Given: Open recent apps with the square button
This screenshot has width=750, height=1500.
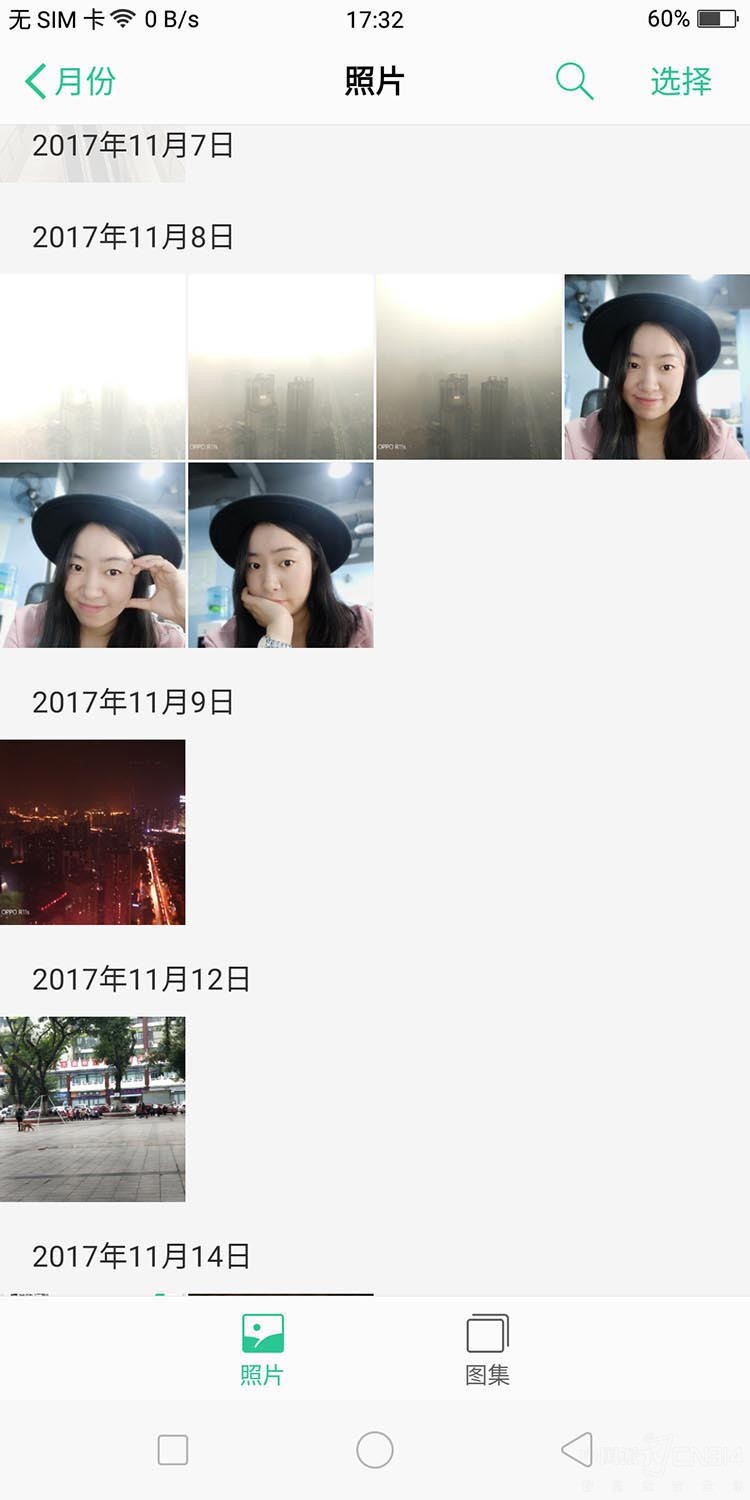Looking at the screenshot, I should (x=173, y=1450).
